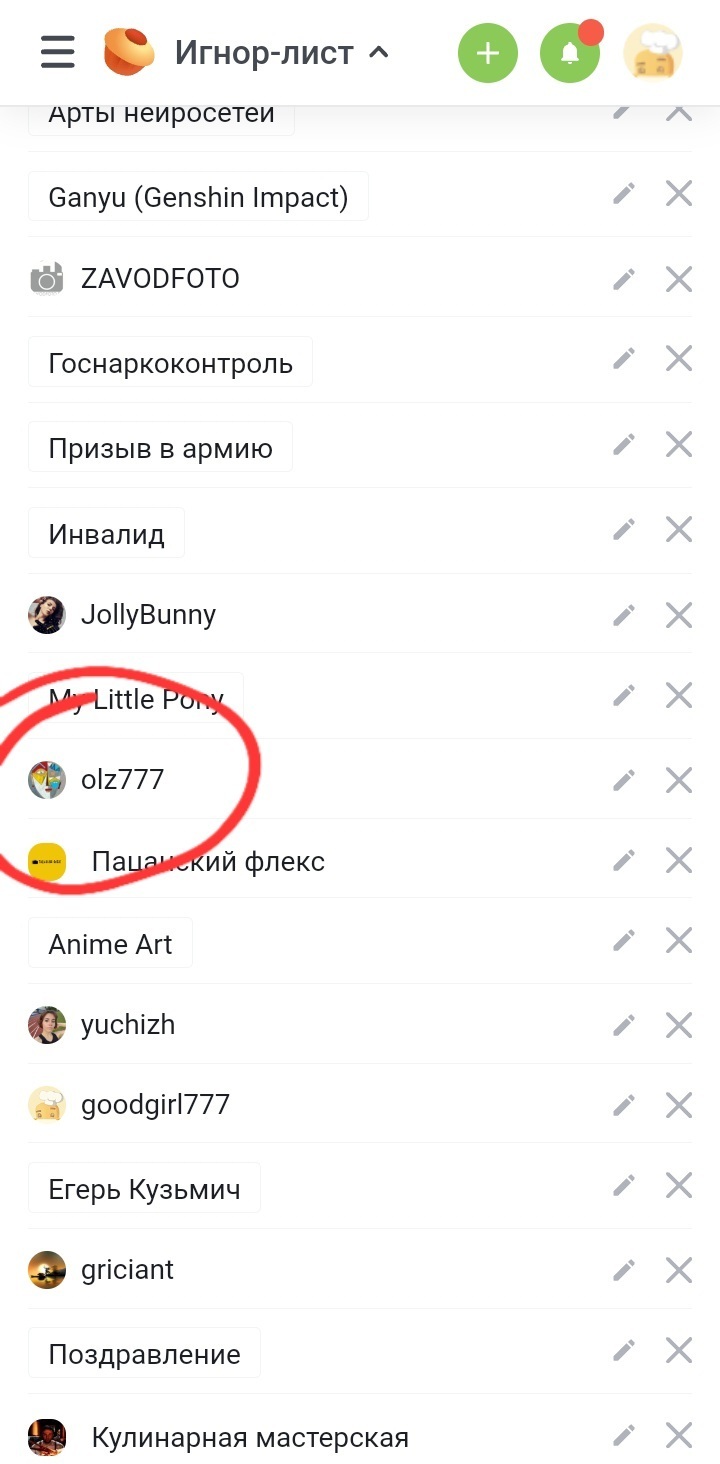Remove yuchizh from the ignore list
This screenshot has width=720, height=1464.
[679, 1025]
